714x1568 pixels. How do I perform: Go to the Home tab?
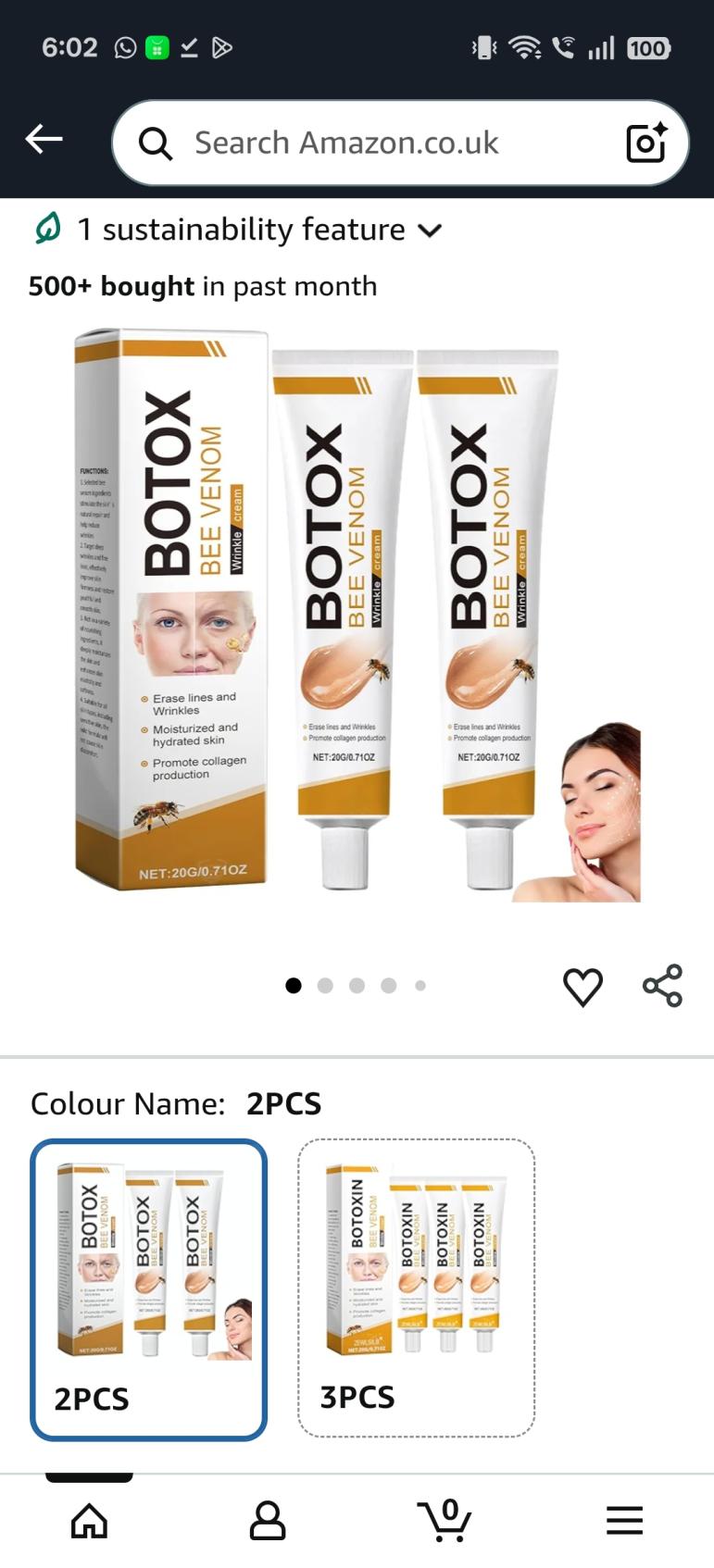(x=90, y=1520)
